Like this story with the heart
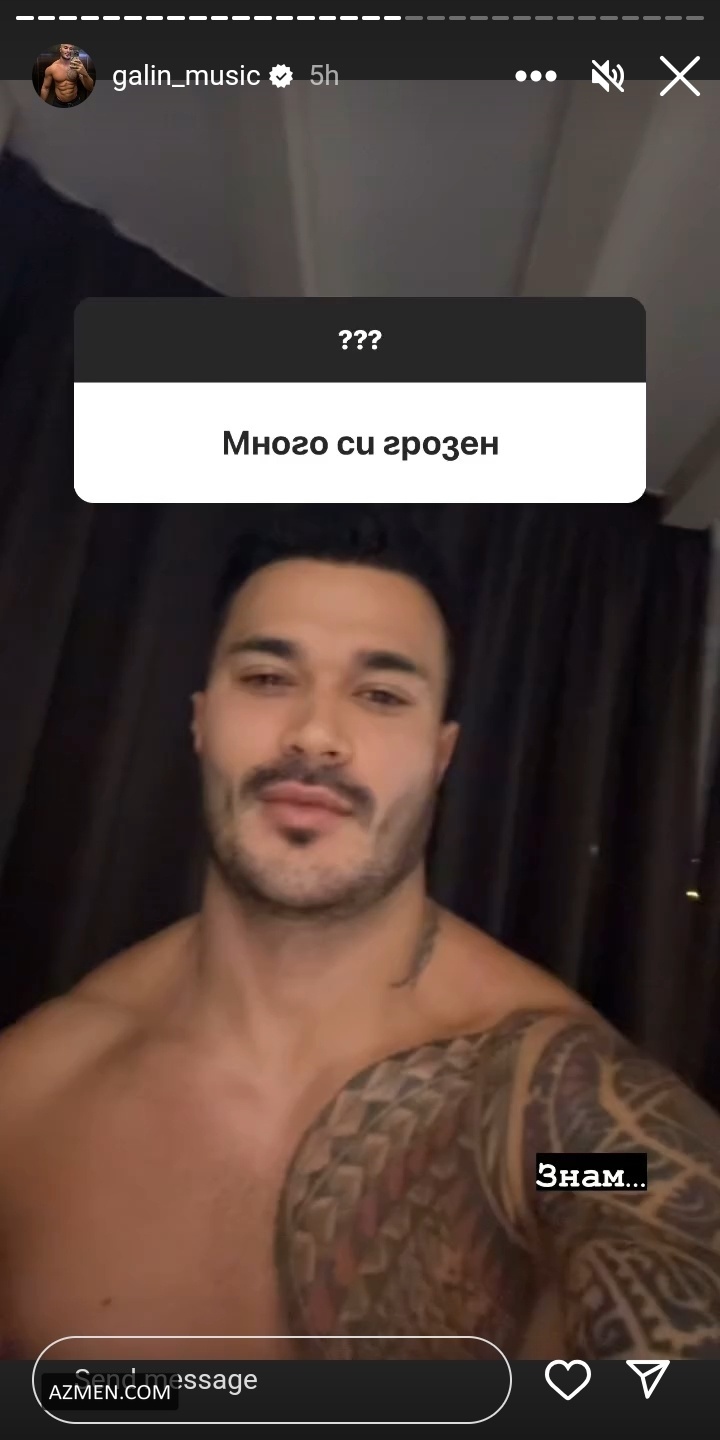This screenshot has height=1440, width=720. 567,1380
